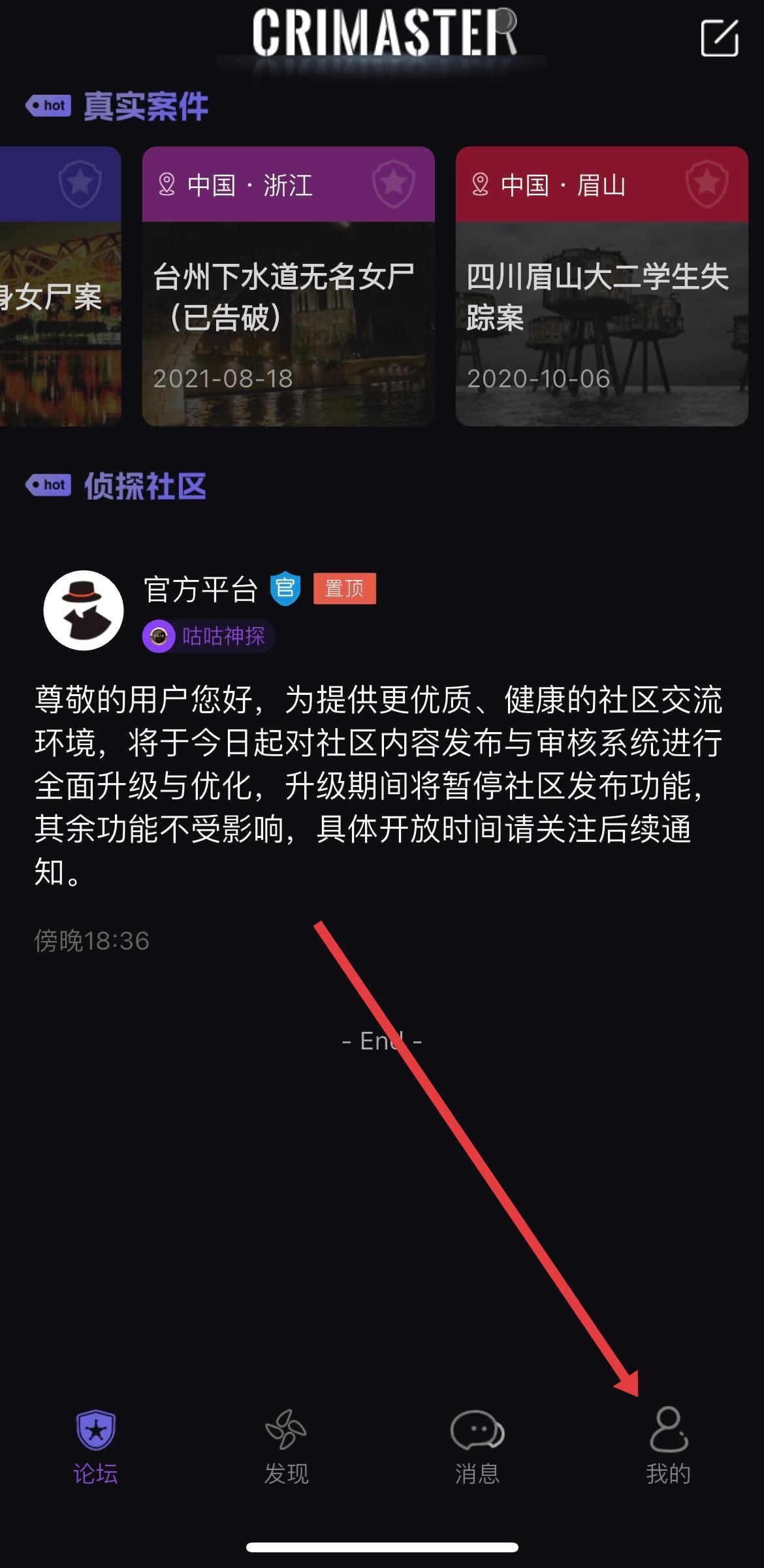View 官方平台 profile avatar
Image resolution: width=764 pixels, height=1568 pixels.
pyautogui.click(x=84, y=611)
